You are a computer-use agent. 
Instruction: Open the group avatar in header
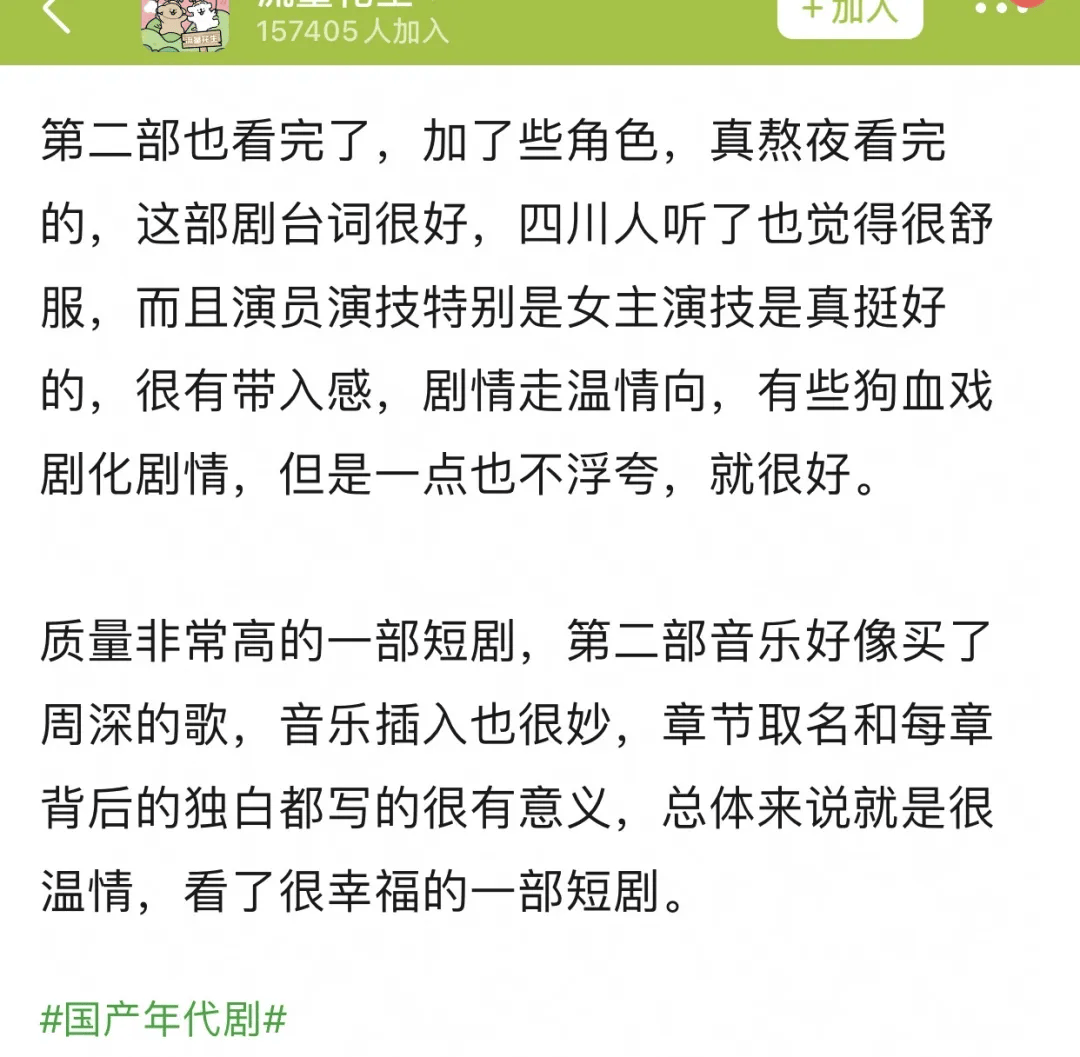point(183,23)
